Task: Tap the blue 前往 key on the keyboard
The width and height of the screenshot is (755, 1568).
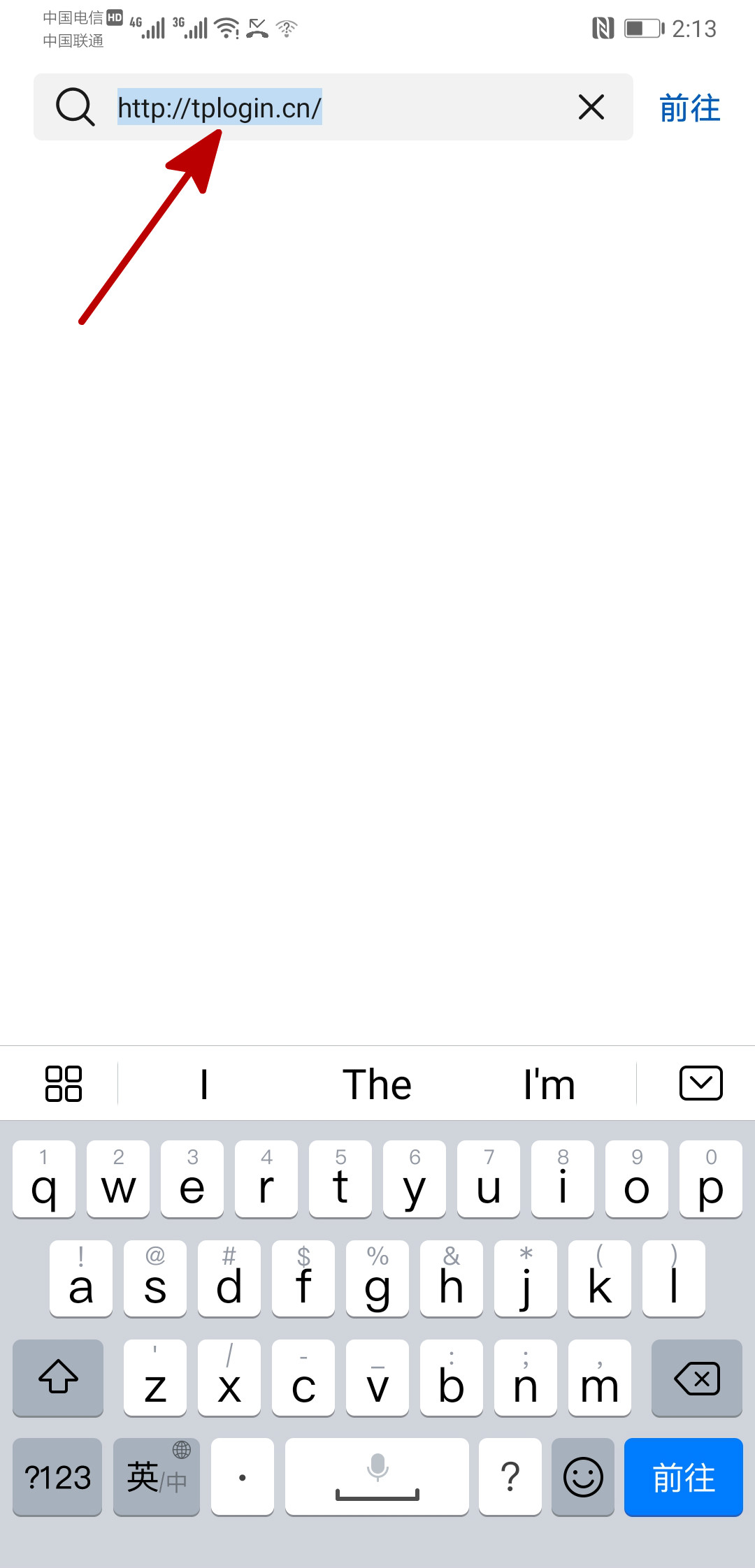Action: coord(683,1476)
